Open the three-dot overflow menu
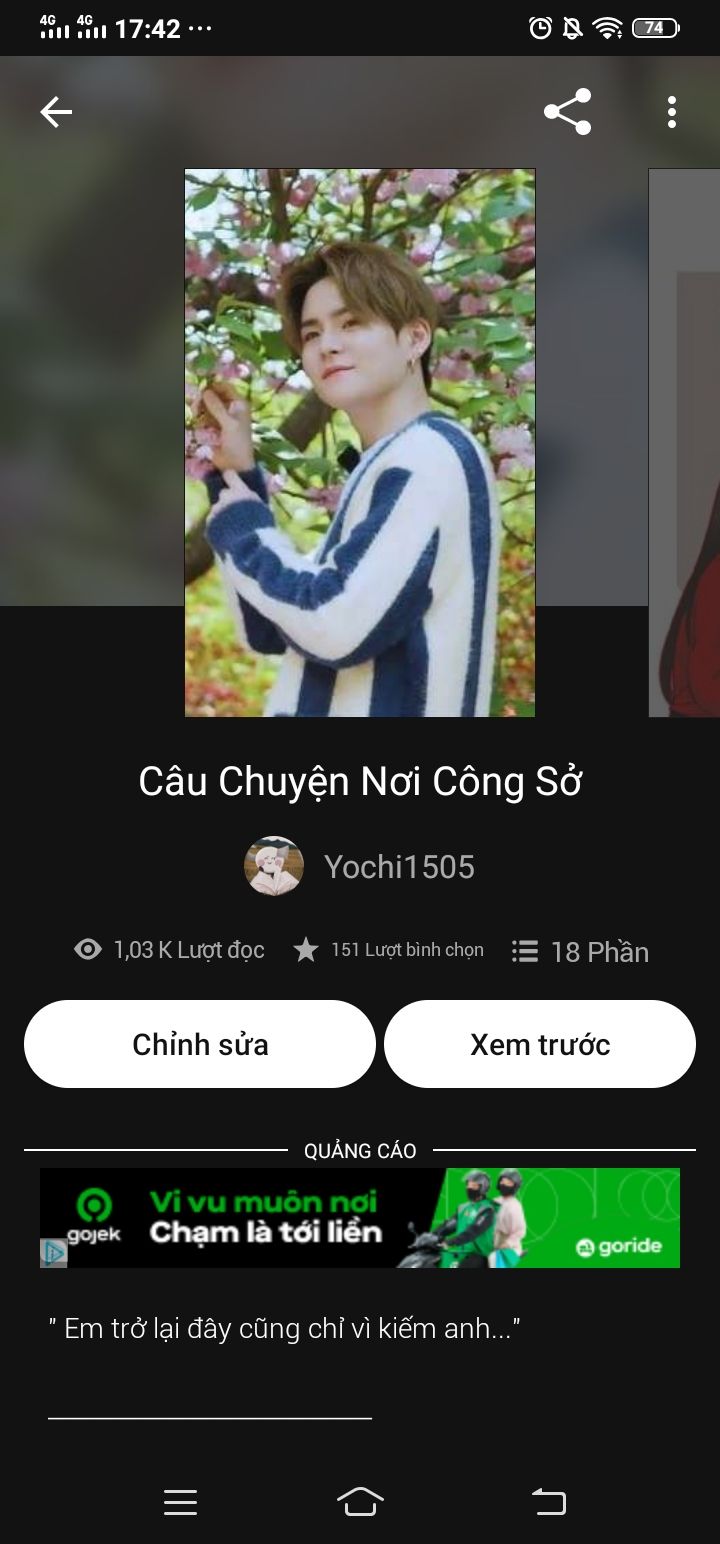 tap(671, 112)
